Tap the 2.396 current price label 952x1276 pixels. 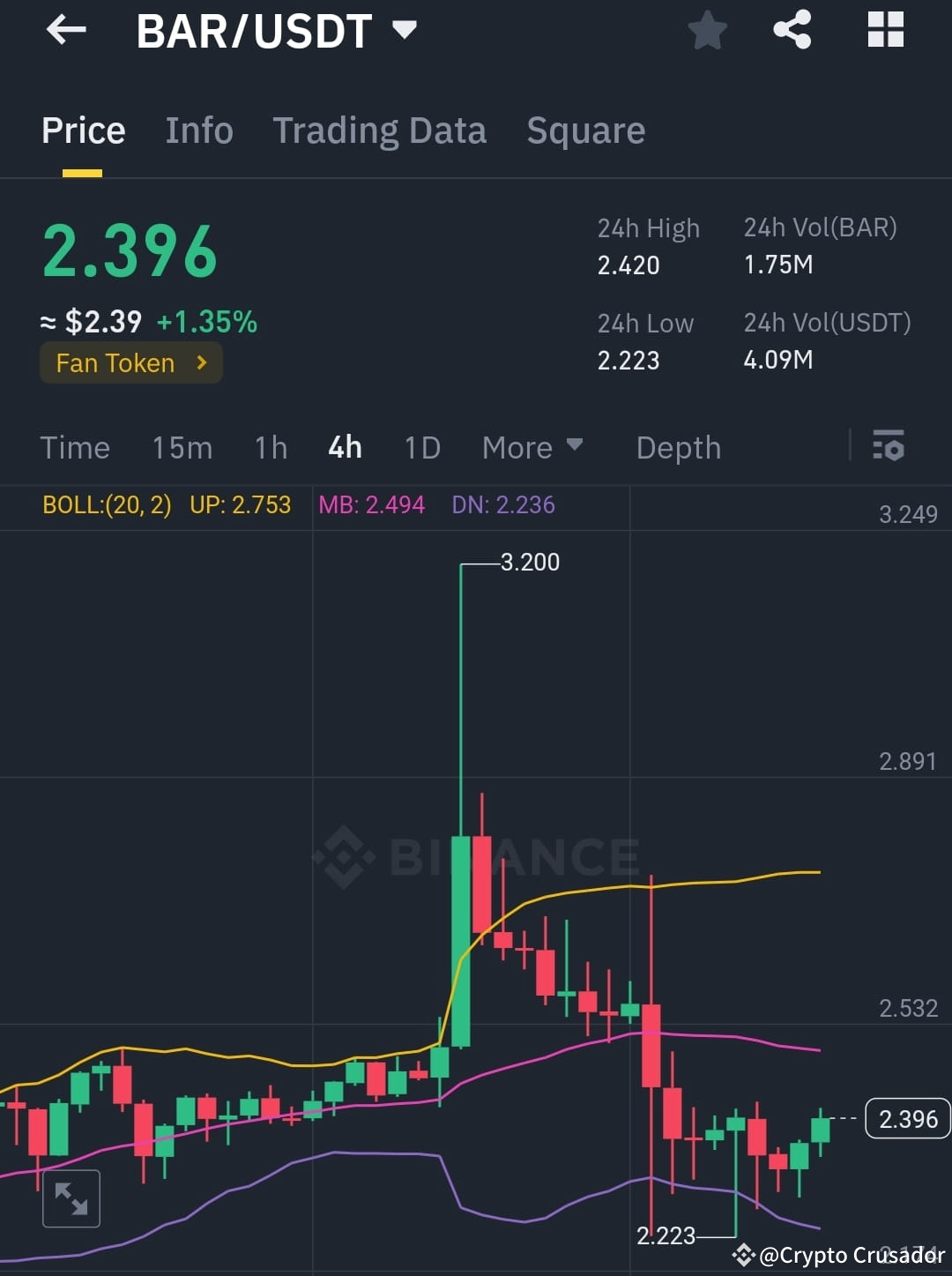pyautogui.click(x=907, y=1118)
